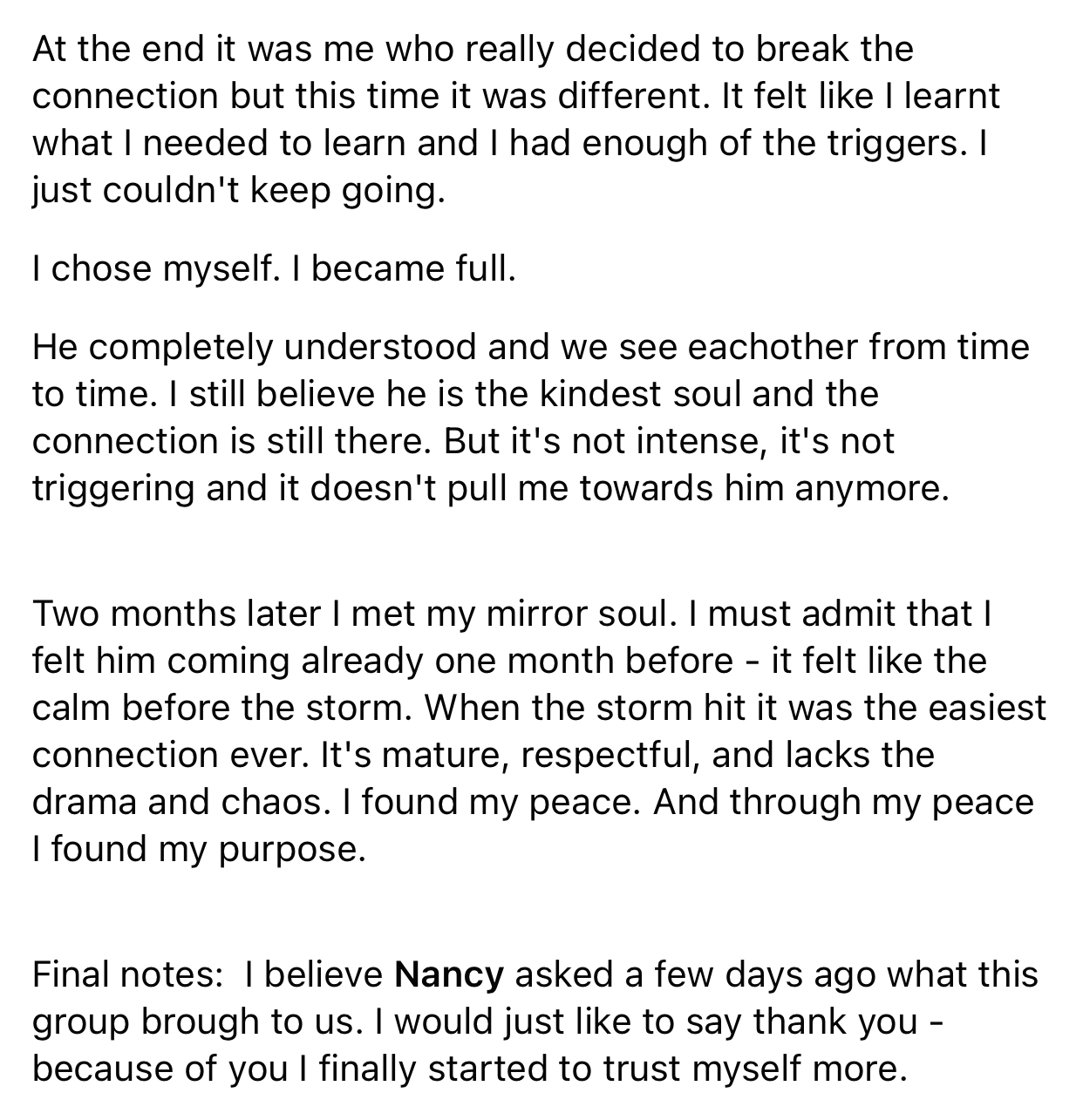Open the tagged profile of Nancy

449,975
